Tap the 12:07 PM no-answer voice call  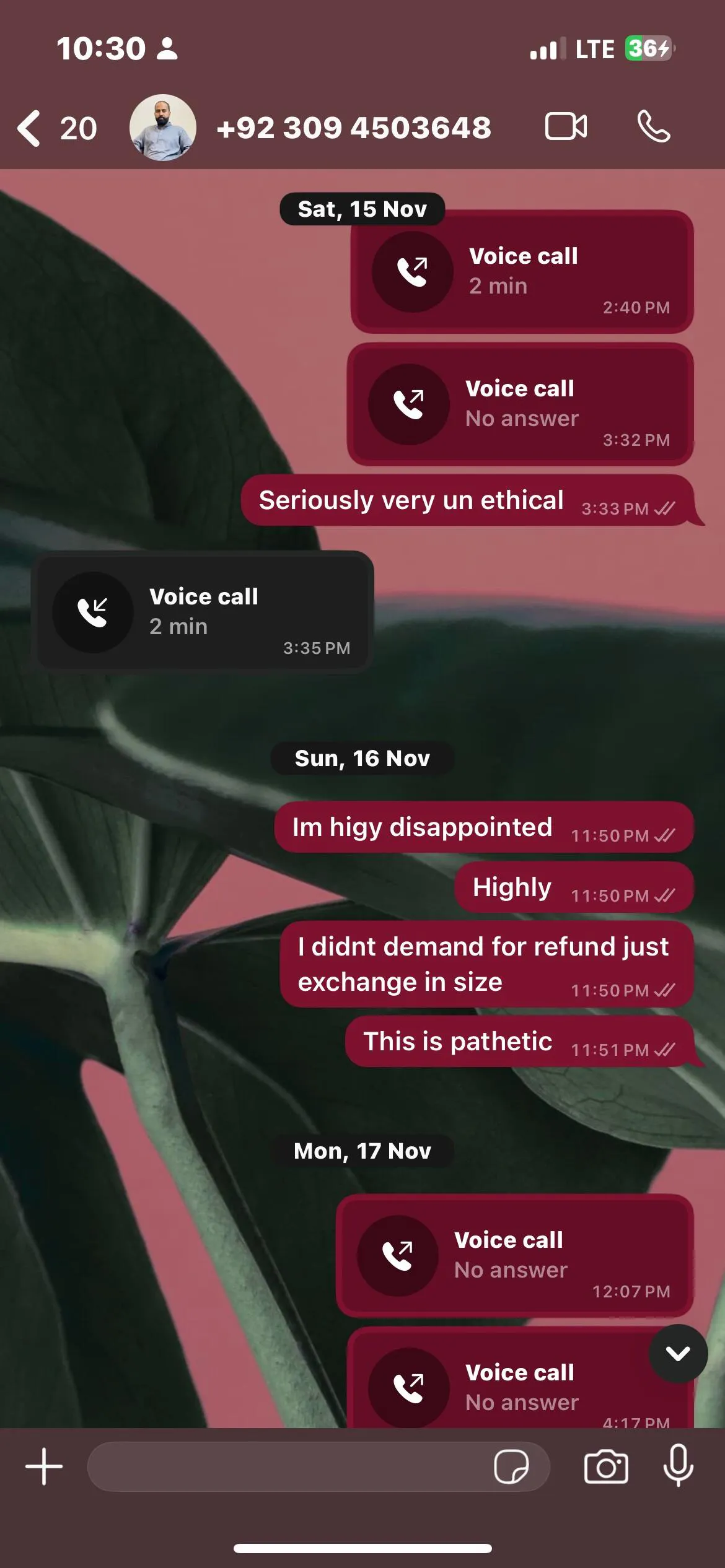(514, 1255)
